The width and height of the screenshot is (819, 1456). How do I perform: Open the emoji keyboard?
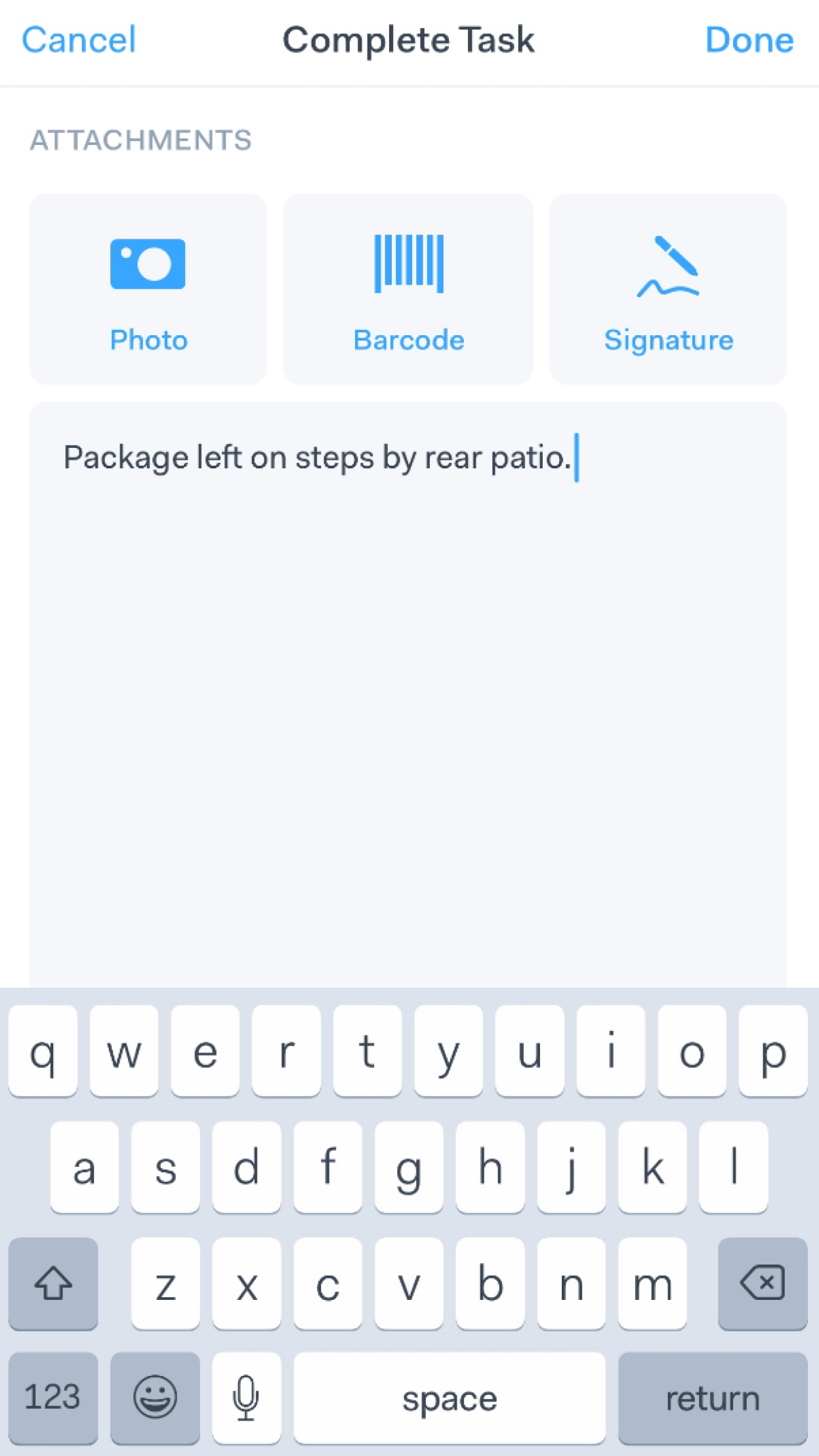(x=155, y=1398)
